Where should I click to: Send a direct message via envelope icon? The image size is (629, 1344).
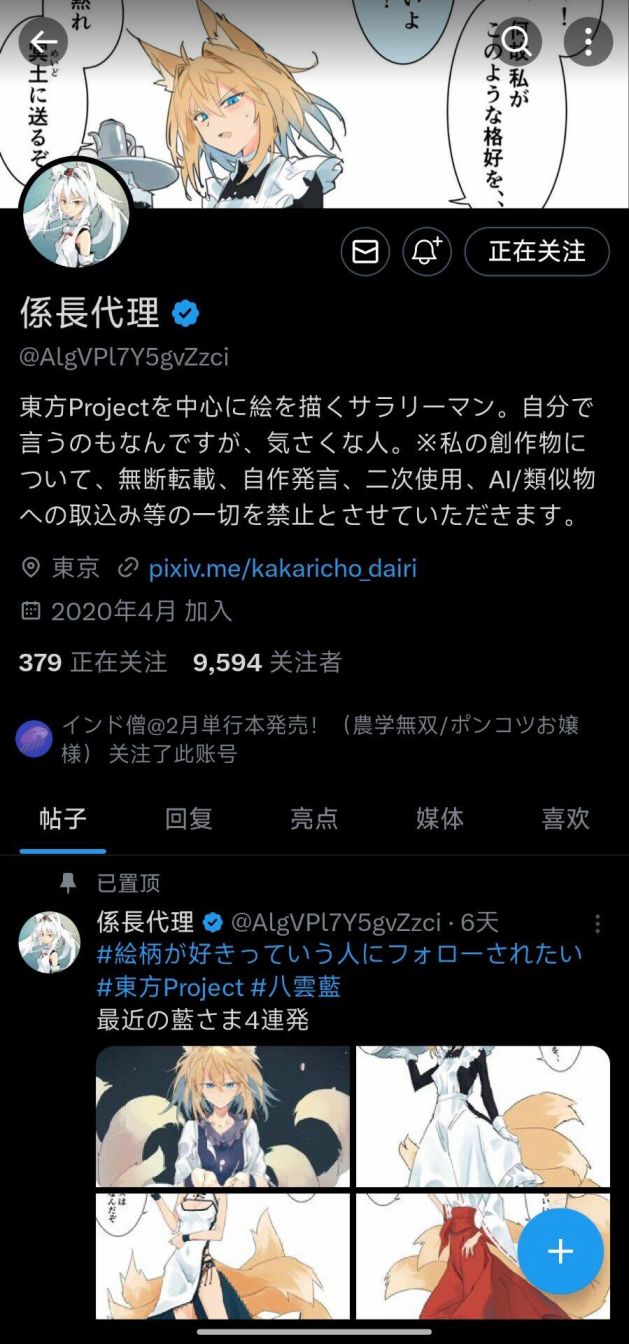(x=365, y=252)
